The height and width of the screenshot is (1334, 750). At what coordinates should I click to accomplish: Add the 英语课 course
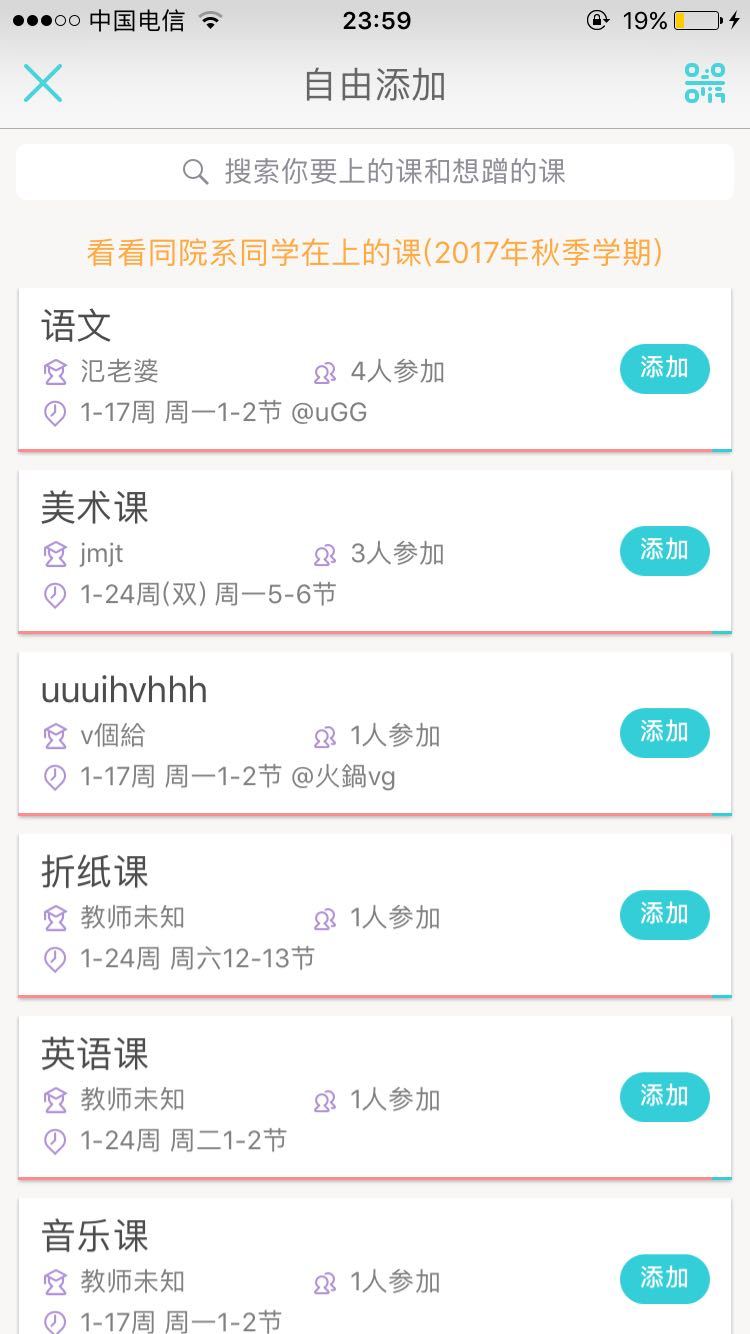(664, 1097)
